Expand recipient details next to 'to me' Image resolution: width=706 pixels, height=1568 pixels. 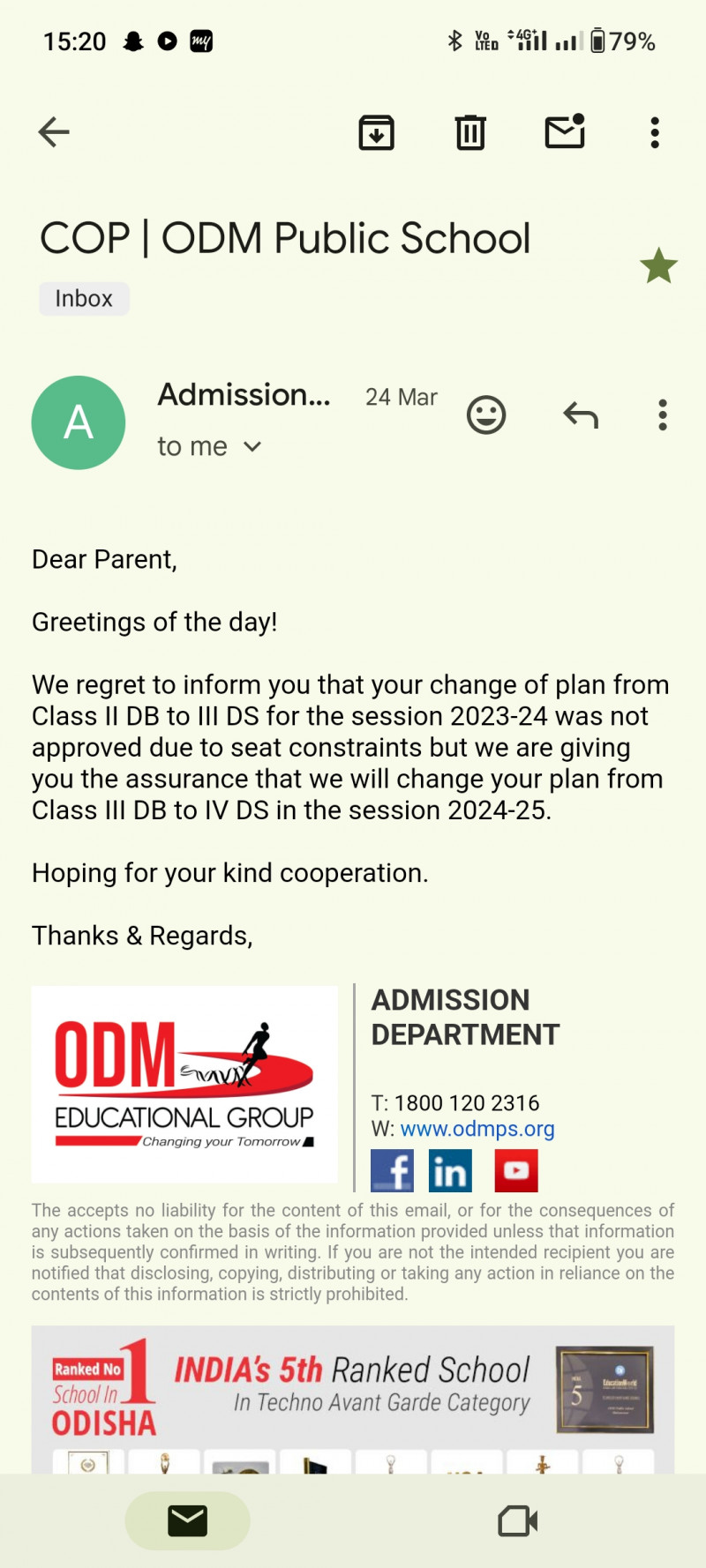252,447
